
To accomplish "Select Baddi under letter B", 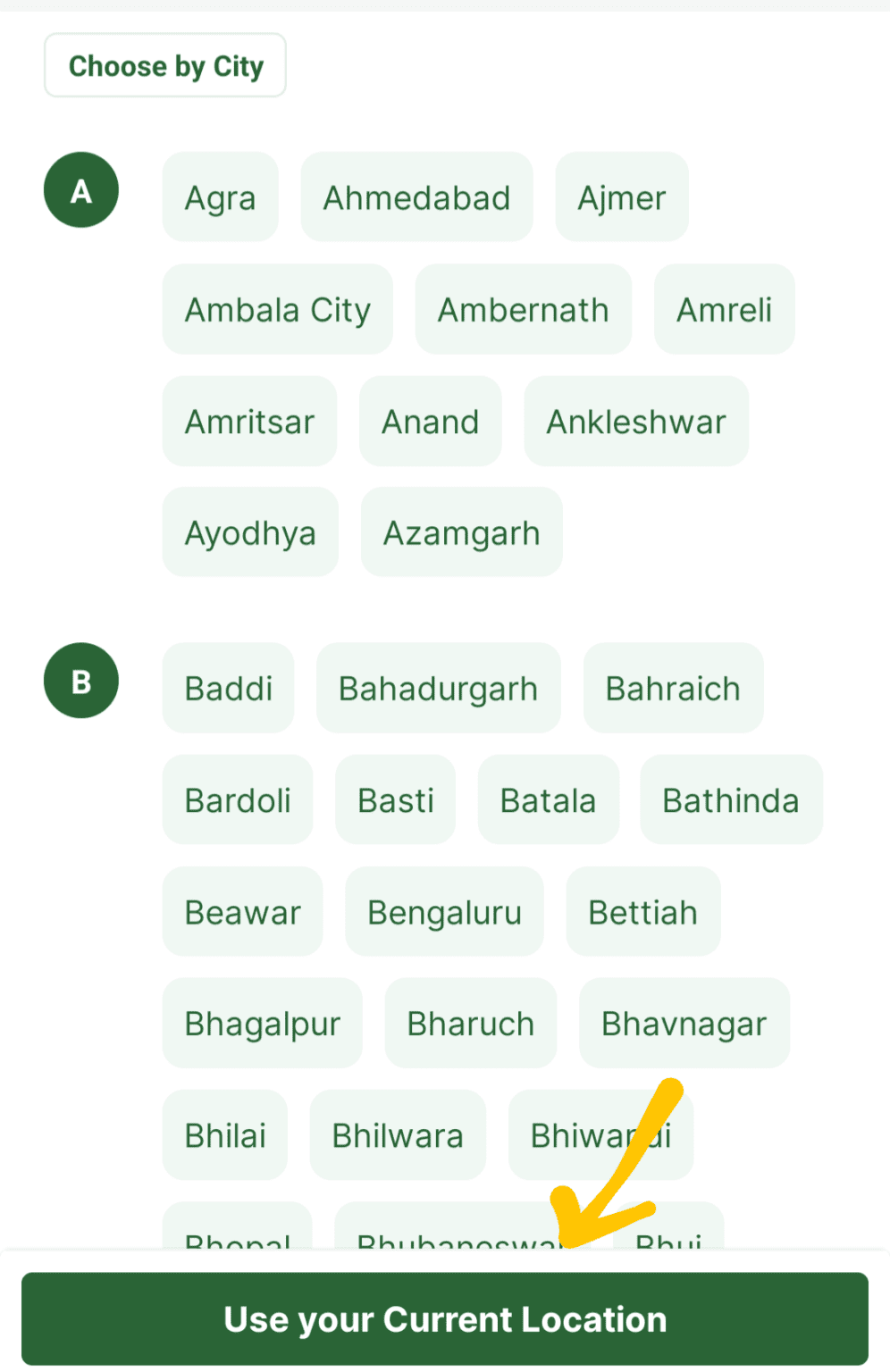I will (x=228, y=688).
